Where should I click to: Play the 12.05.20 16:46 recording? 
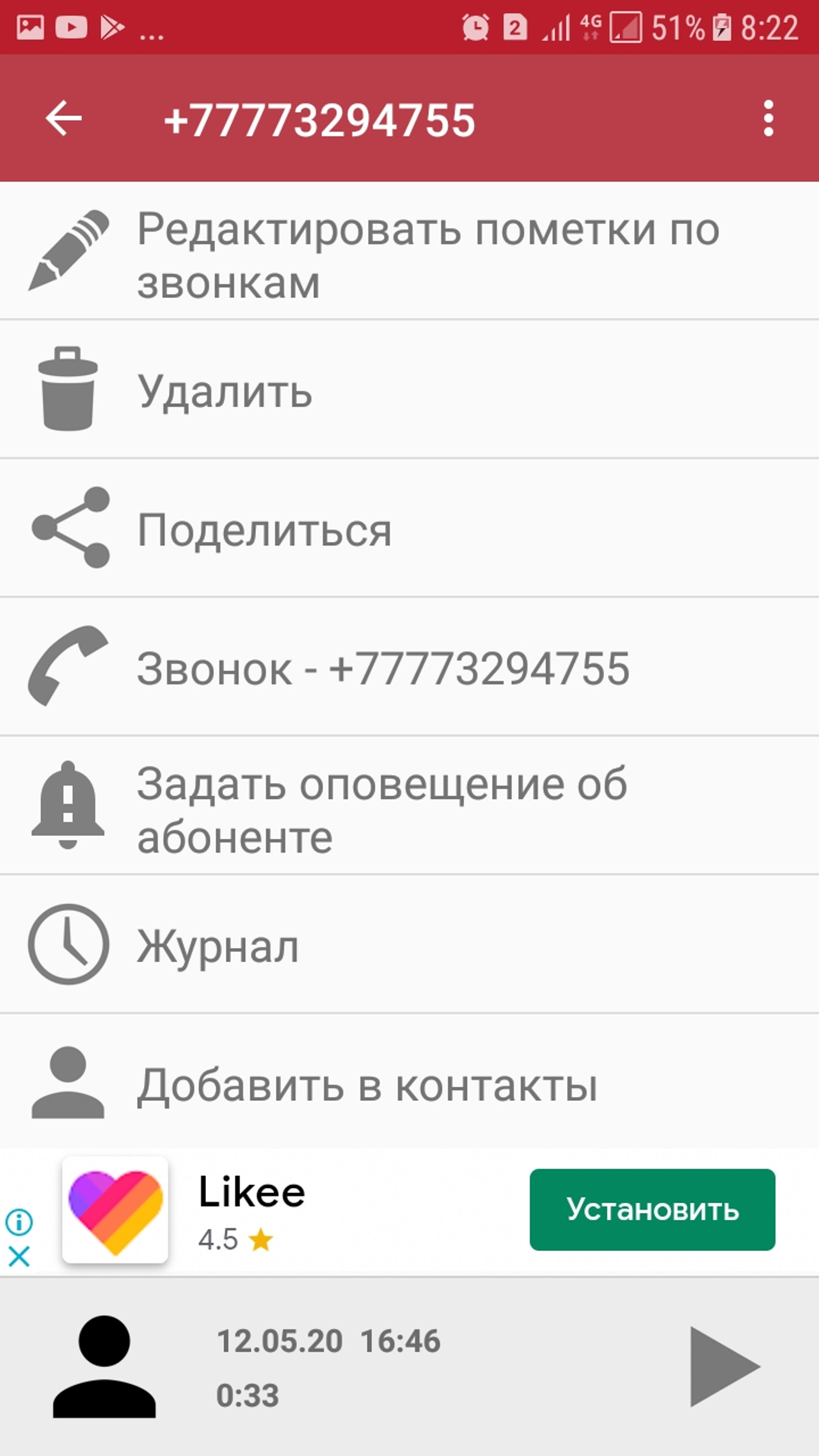click(724, 1366)
